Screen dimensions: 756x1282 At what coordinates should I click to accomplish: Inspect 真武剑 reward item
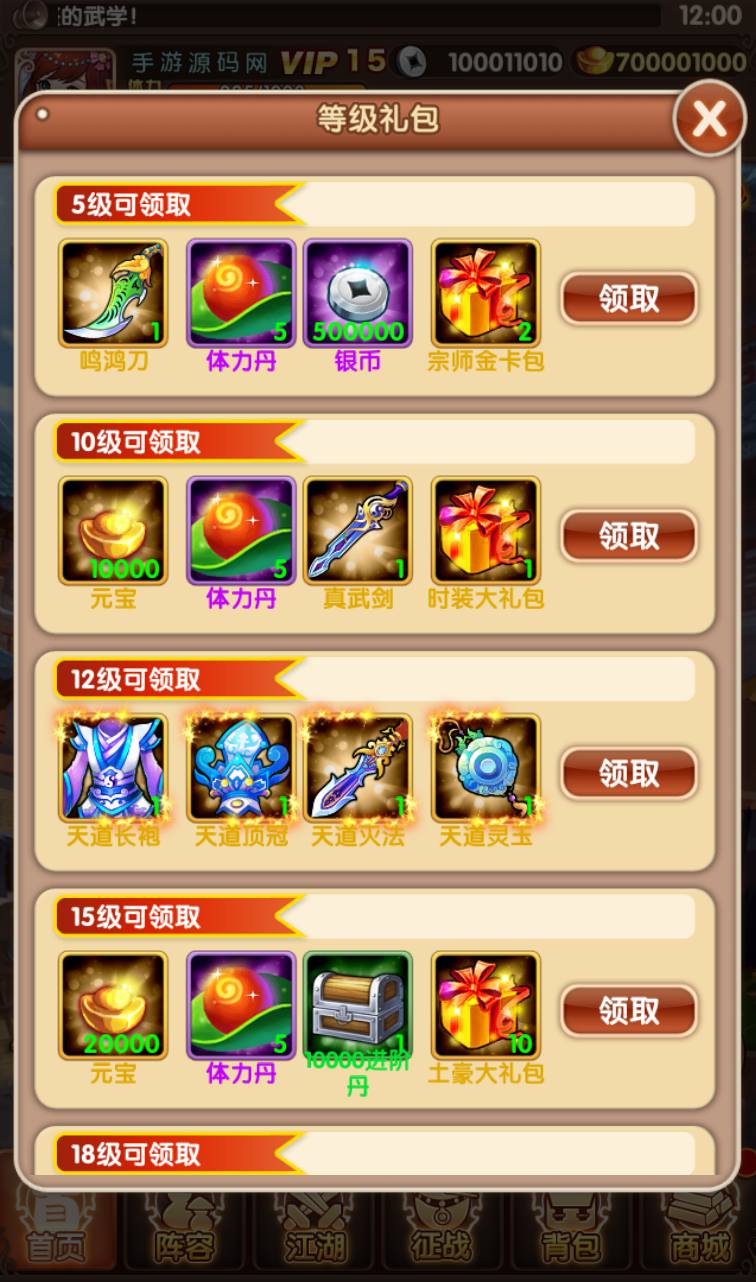tap(358, 530)
